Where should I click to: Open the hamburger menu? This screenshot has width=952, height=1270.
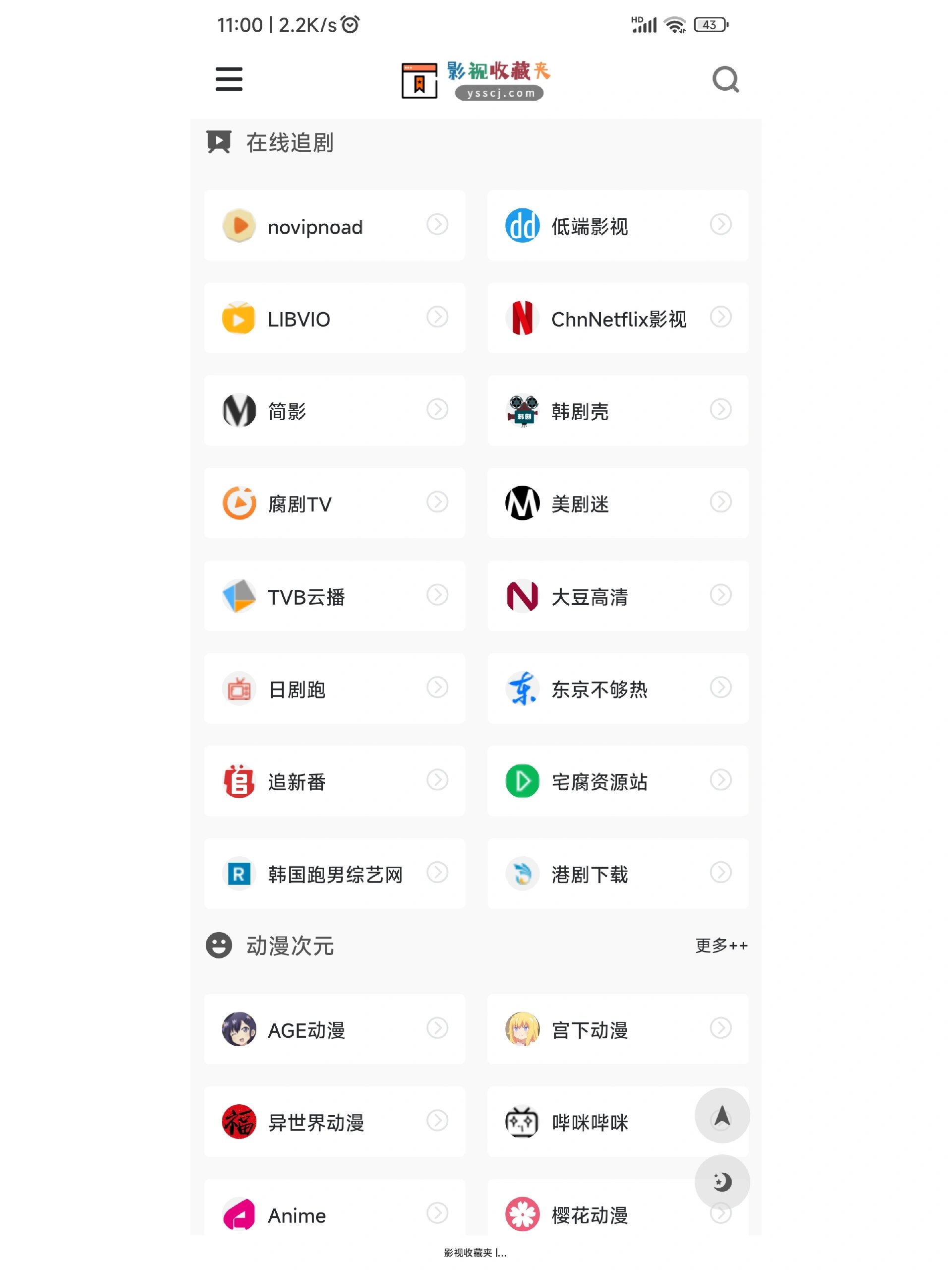pyautogui.click(x=229, y=79)
